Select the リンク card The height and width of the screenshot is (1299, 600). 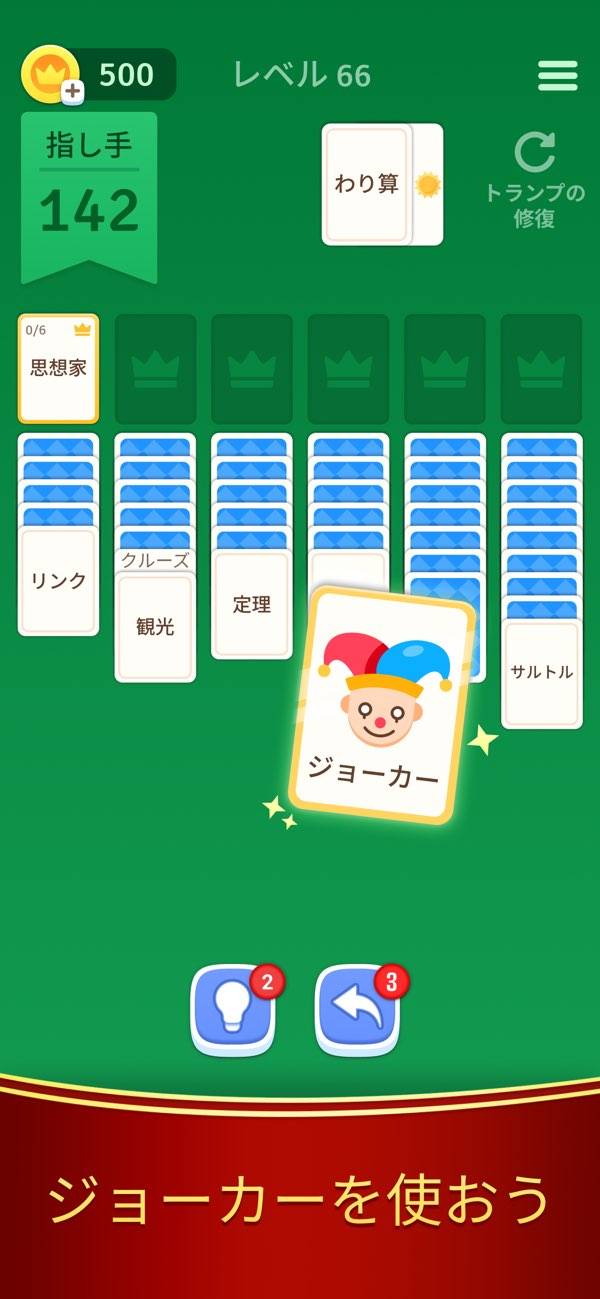(58, 581)
